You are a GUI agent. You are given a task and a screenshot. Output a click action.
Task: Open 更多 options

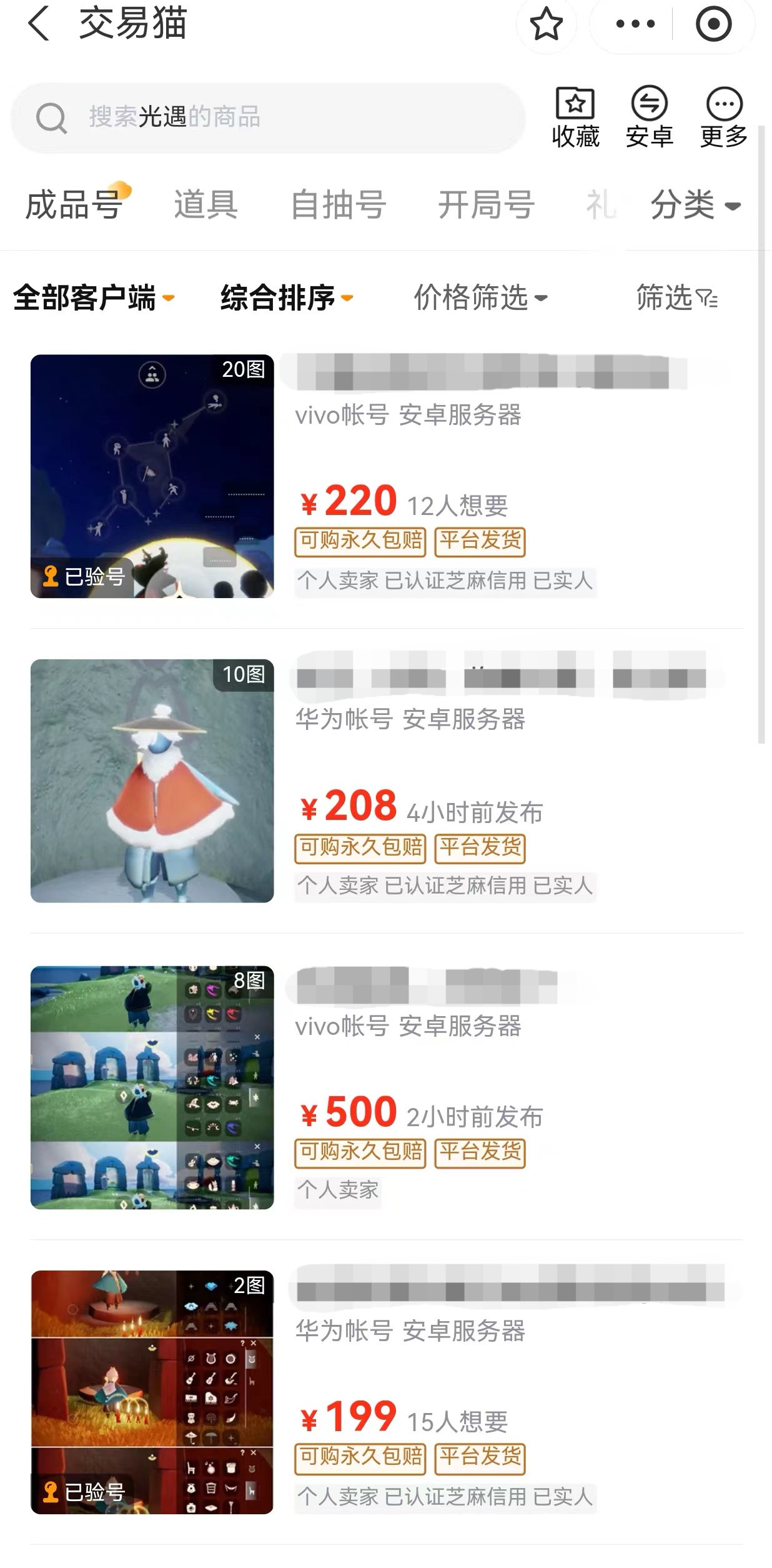(724, 117)
